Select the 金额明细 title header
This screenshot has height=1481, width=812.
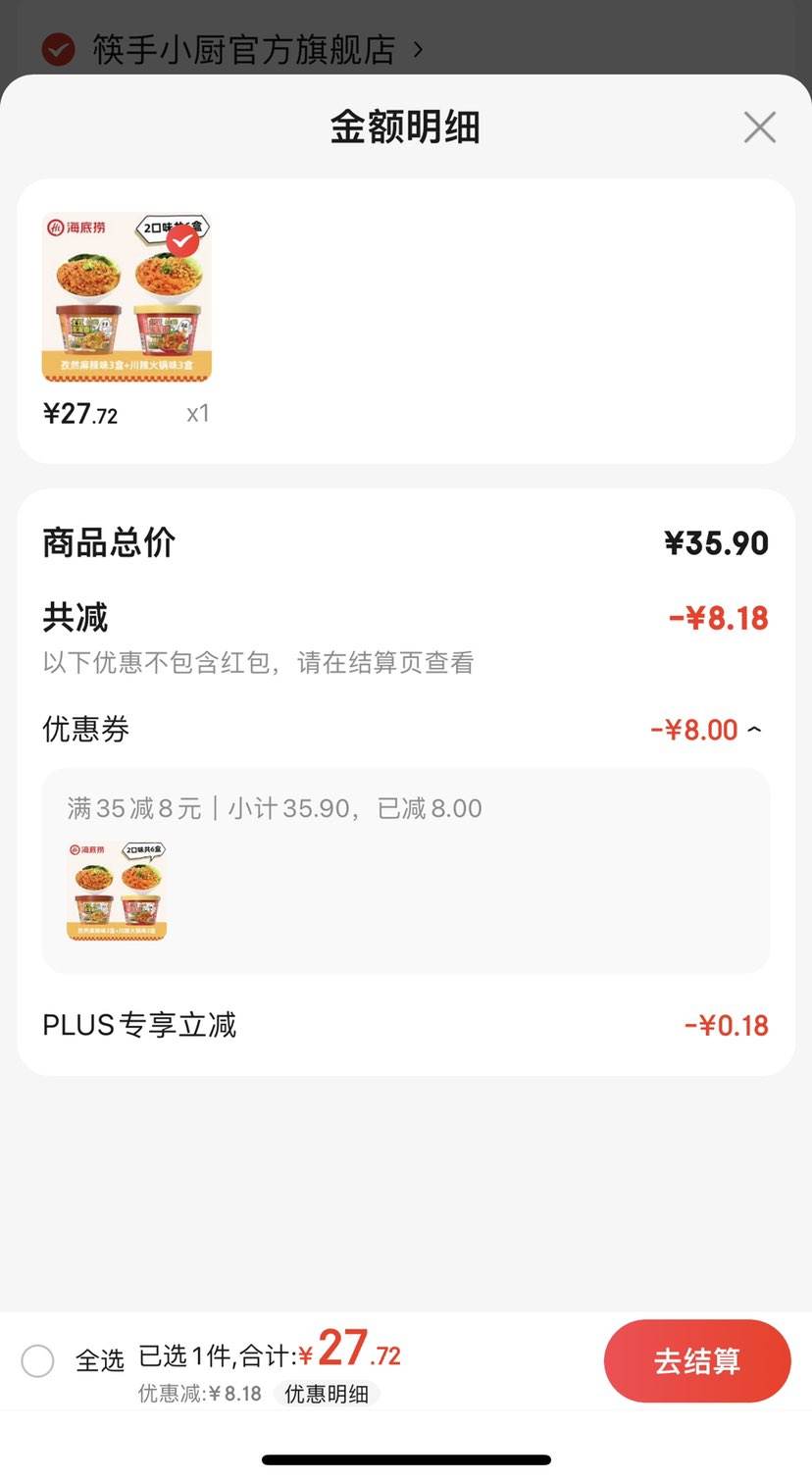pyautogui.click(x=405, y=127)
